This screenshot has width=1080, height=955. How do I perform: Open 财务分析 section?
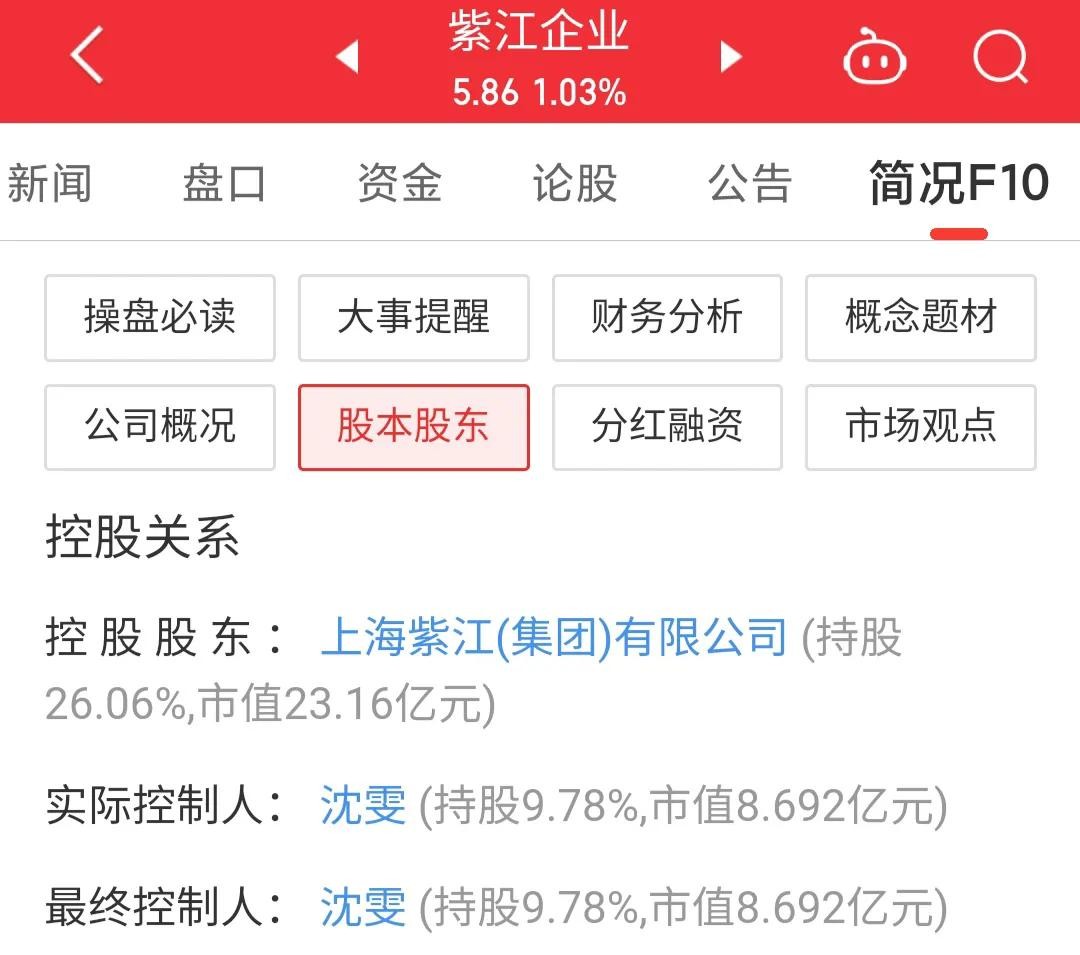667,318
